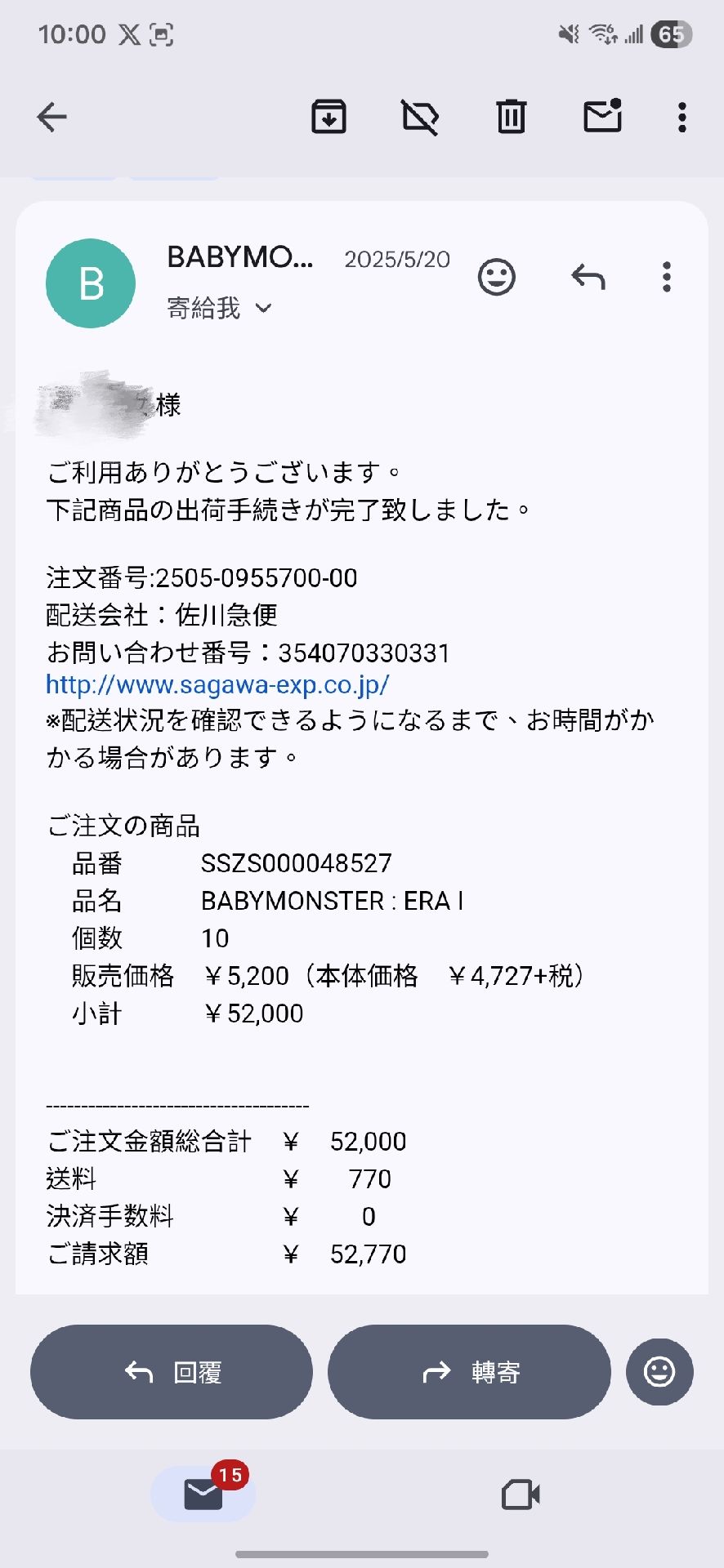Delete the email using the trash icon

[x=511, y=117]
